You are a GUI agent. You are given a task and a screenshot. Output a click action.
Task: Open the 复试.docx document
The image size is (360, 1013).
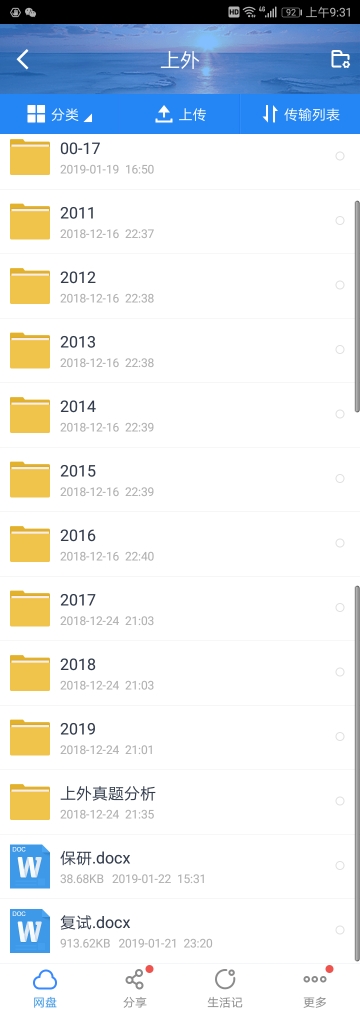(x=180, y=931)
